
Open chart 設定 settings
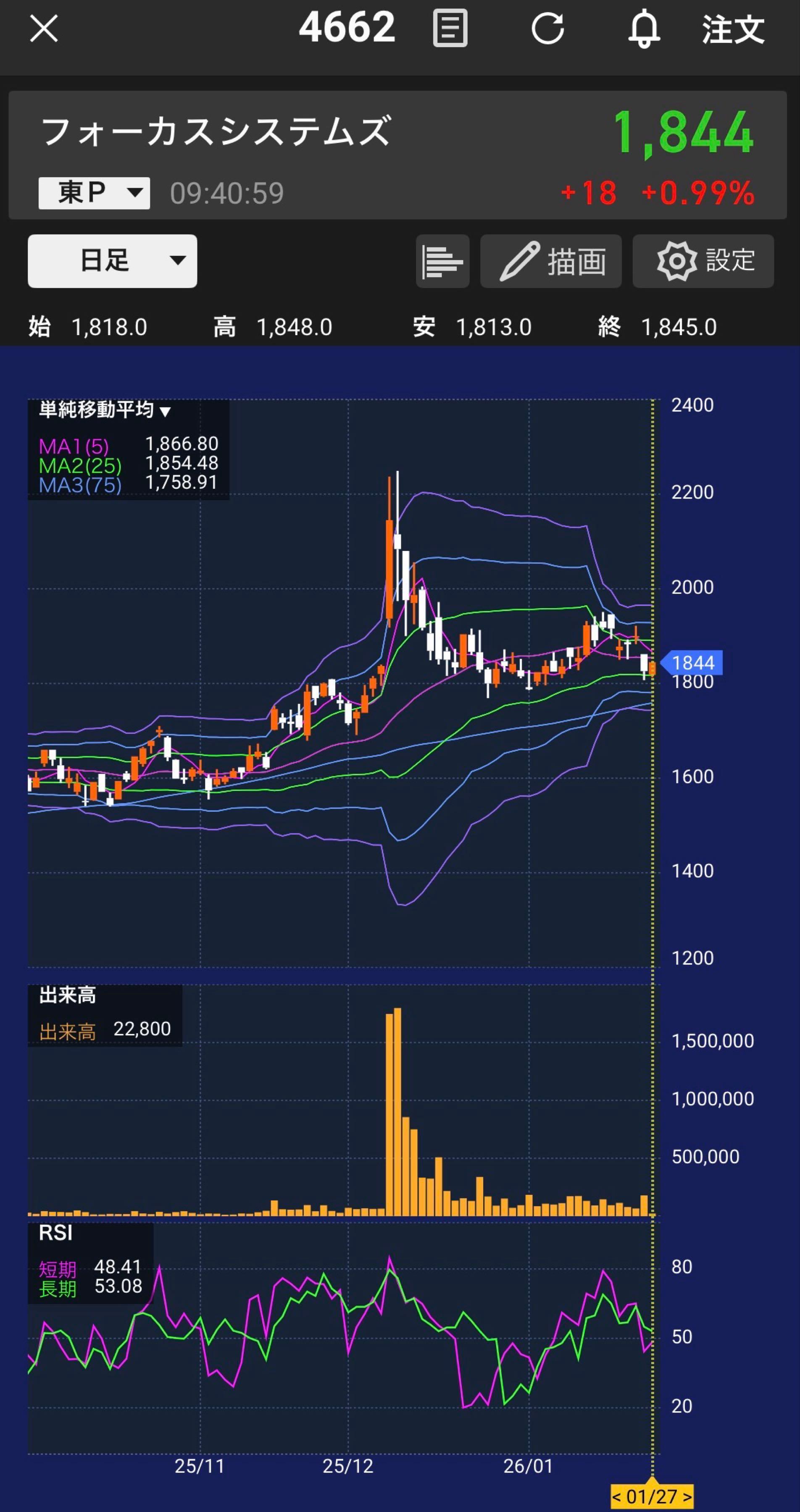point(703,261)
